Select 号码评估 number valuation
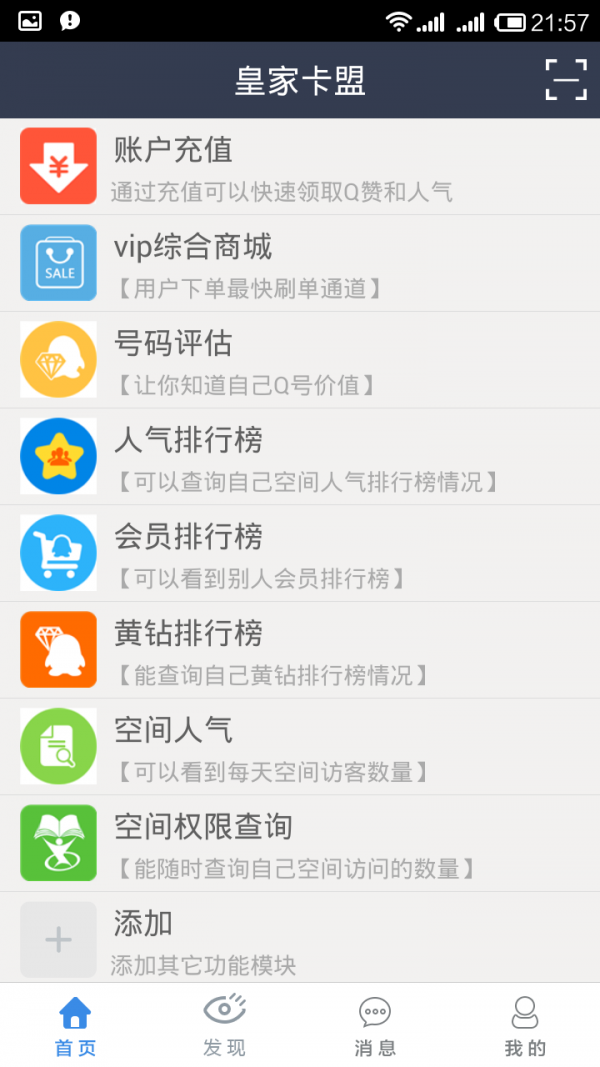 (x=300, y=360)
